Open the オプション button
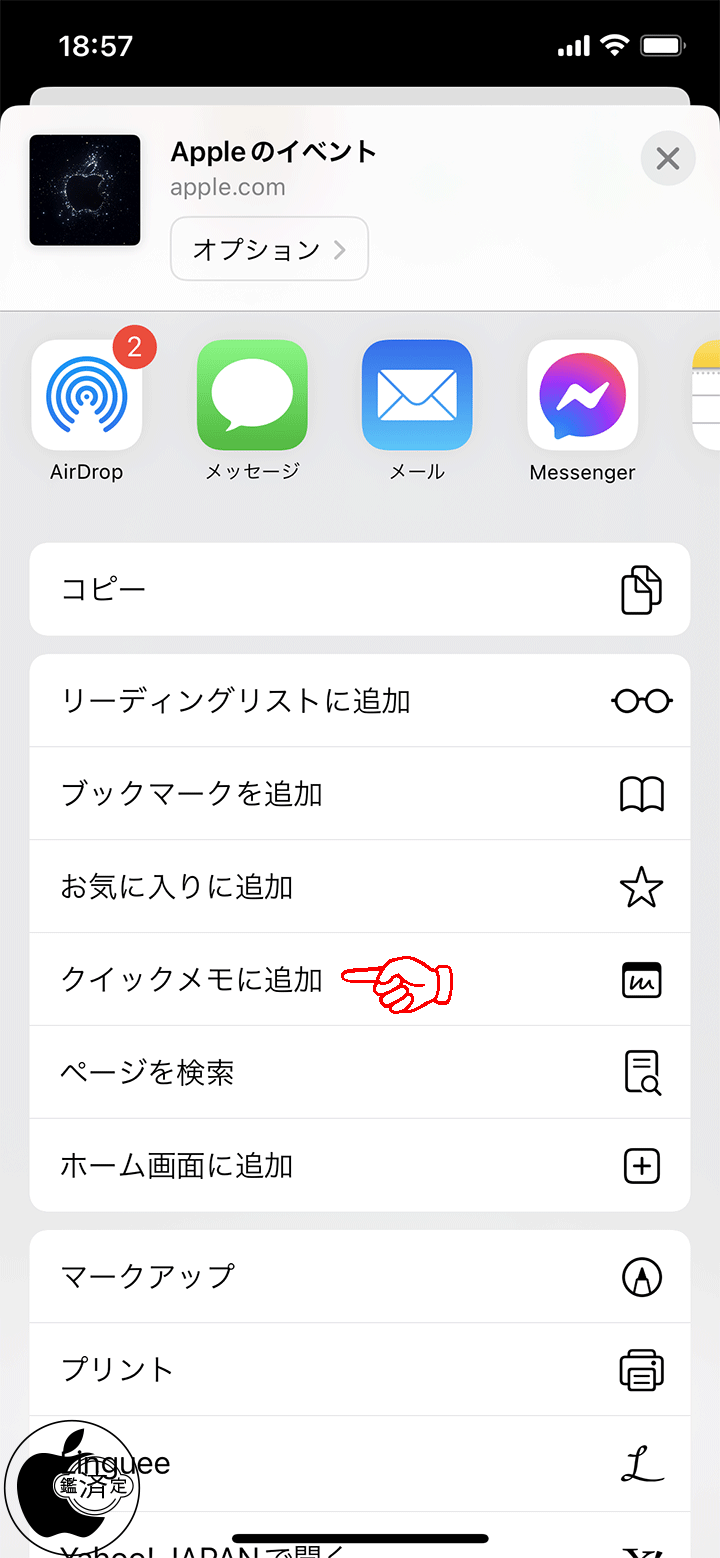Screen dimensions: 720x1558 point(269,249)
